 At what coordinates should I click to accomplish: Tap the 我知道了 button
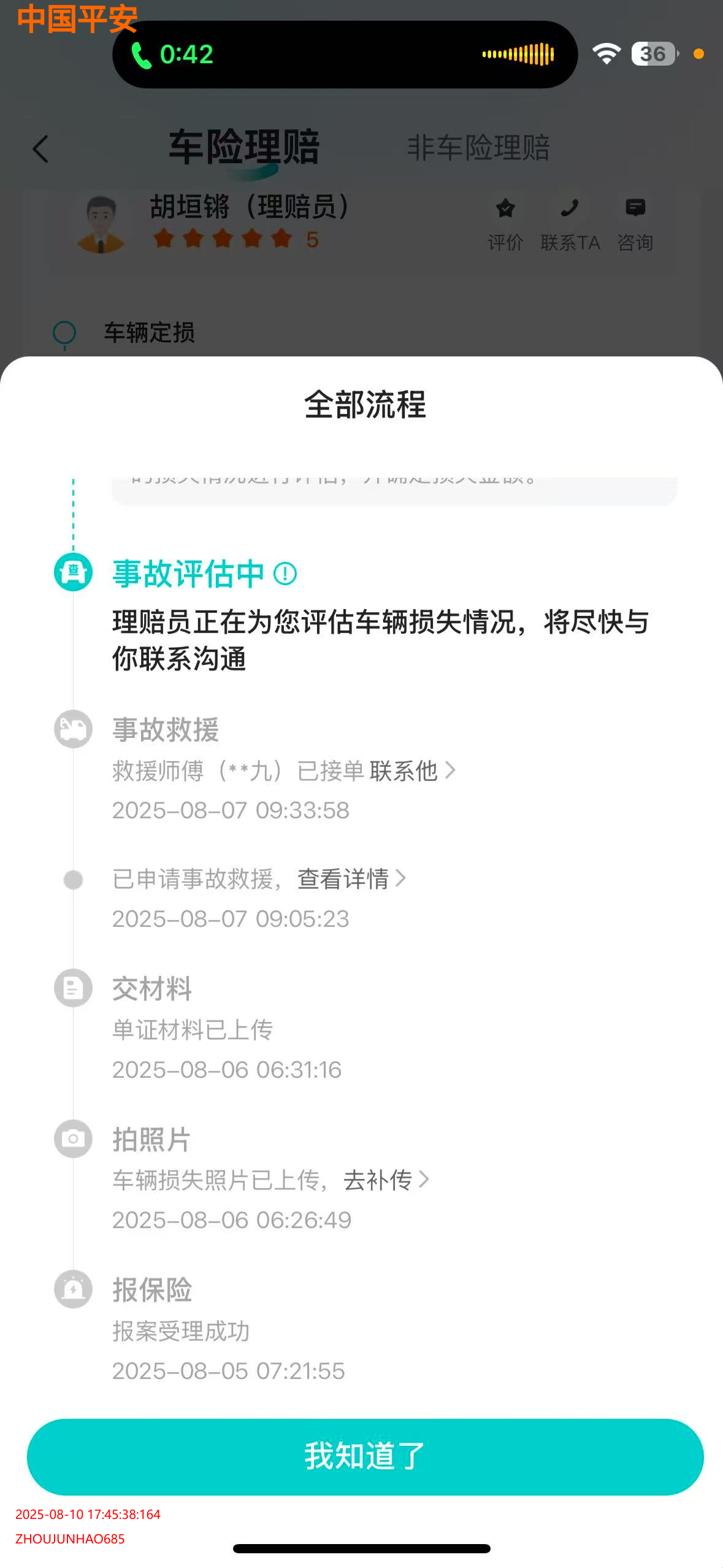pyautogui.click(x=364, y=1456)
